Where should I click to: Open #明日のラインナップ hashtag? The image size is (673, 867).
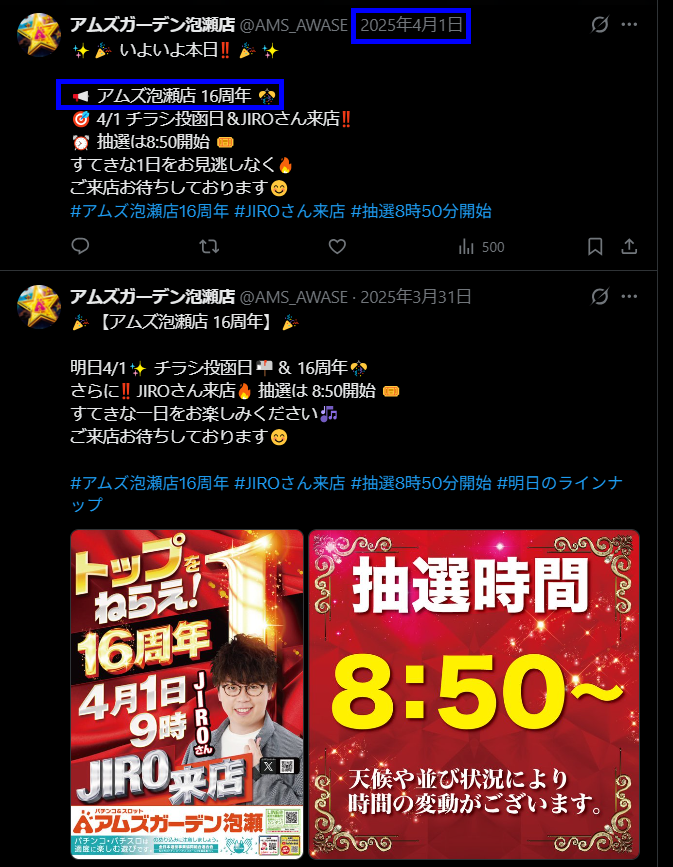347,493
